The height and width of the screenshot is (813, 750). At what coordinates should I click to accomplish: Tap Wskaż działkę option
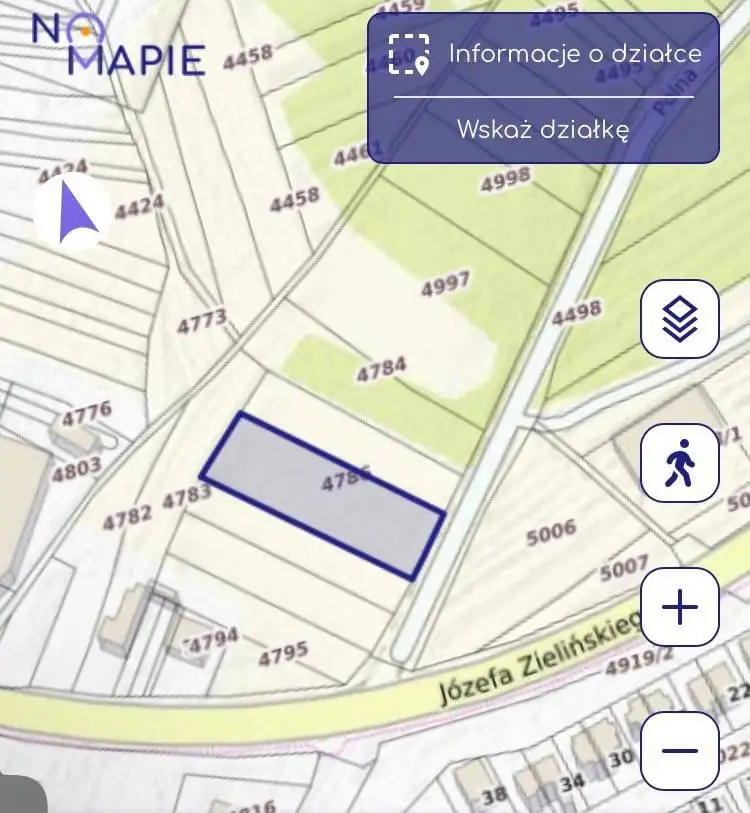tap(543, 129)
